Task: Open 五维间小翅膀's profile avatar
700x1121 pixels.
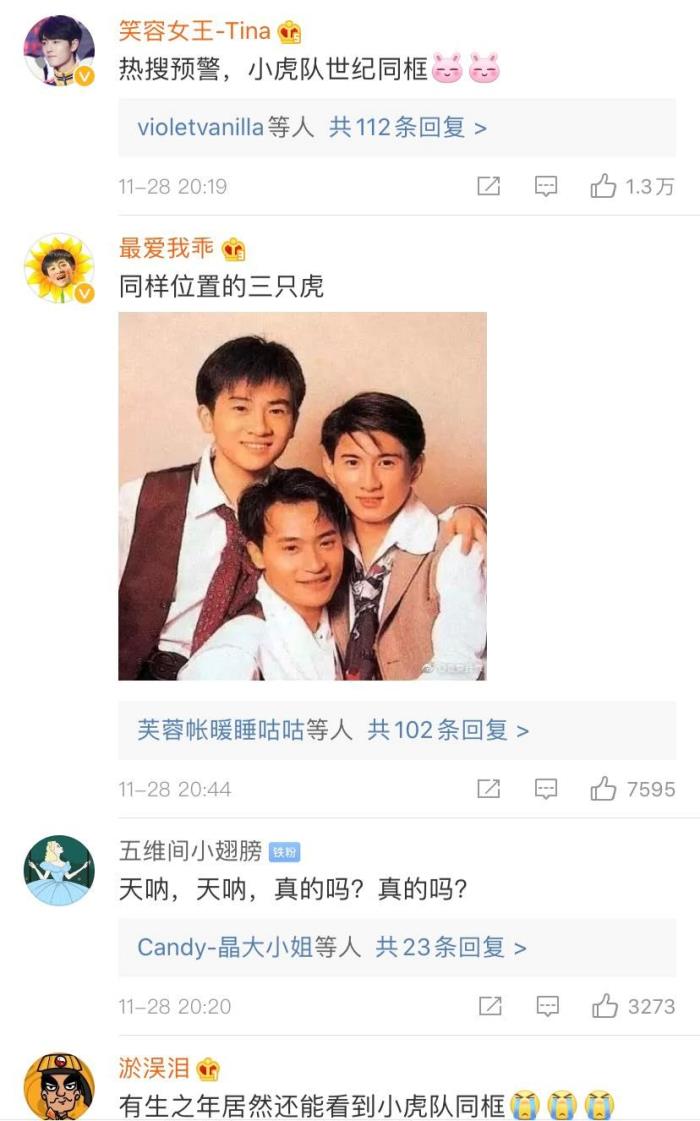Action: (x=59, y=870)
